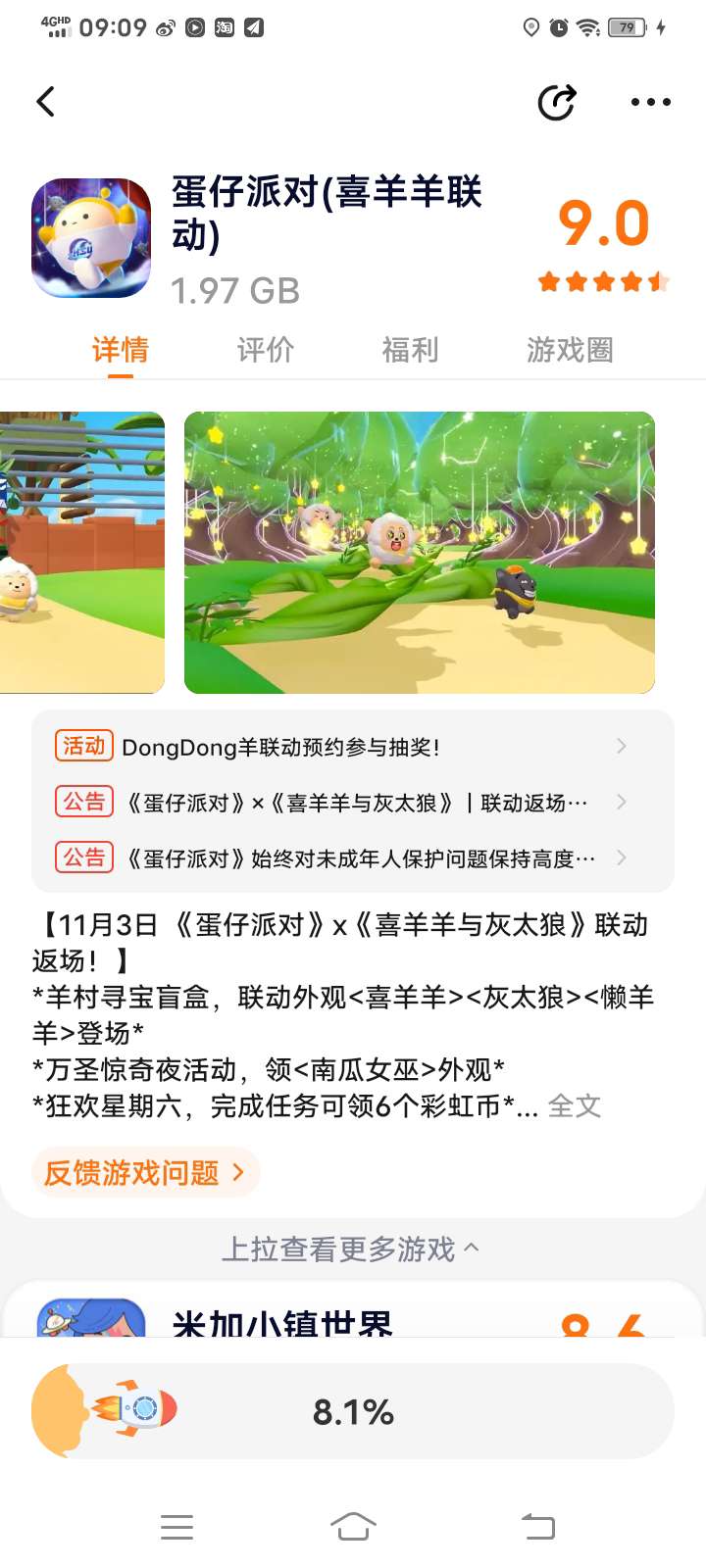The image size is (706, 1568).
Task: Go back using the top-left arrow
Action: 45,102
